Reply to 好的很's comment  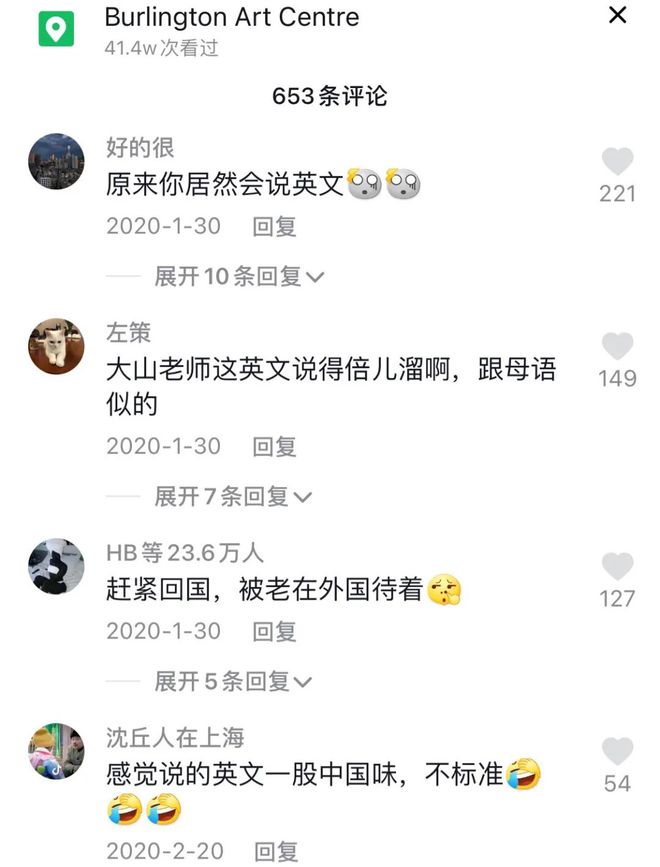274,227
